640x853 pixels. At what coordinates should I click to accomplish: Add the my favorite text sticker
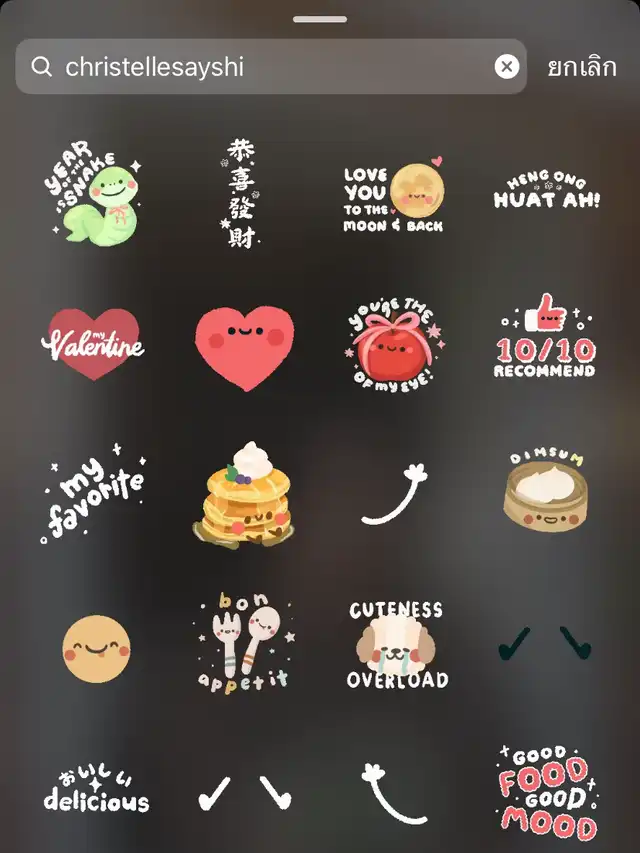point(96,493)
